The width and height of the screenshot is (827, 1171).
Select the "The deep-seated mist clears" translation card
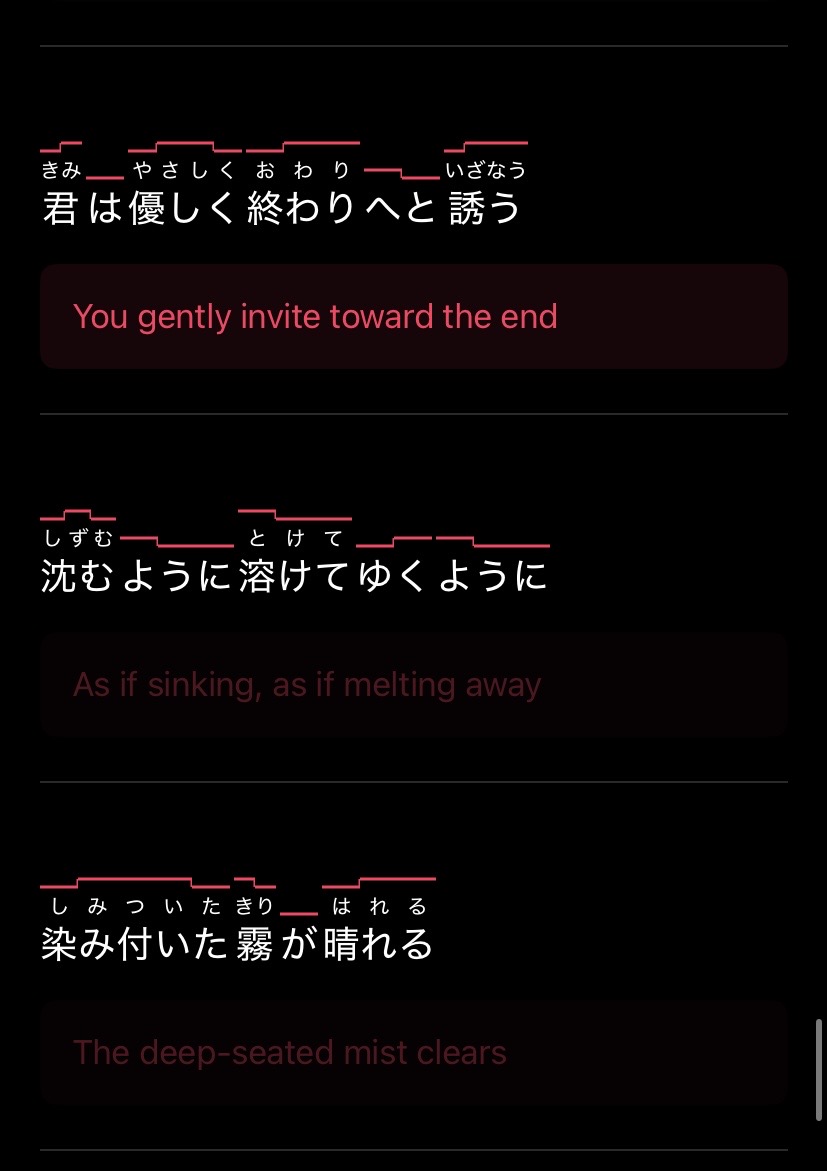point(413,1053)
